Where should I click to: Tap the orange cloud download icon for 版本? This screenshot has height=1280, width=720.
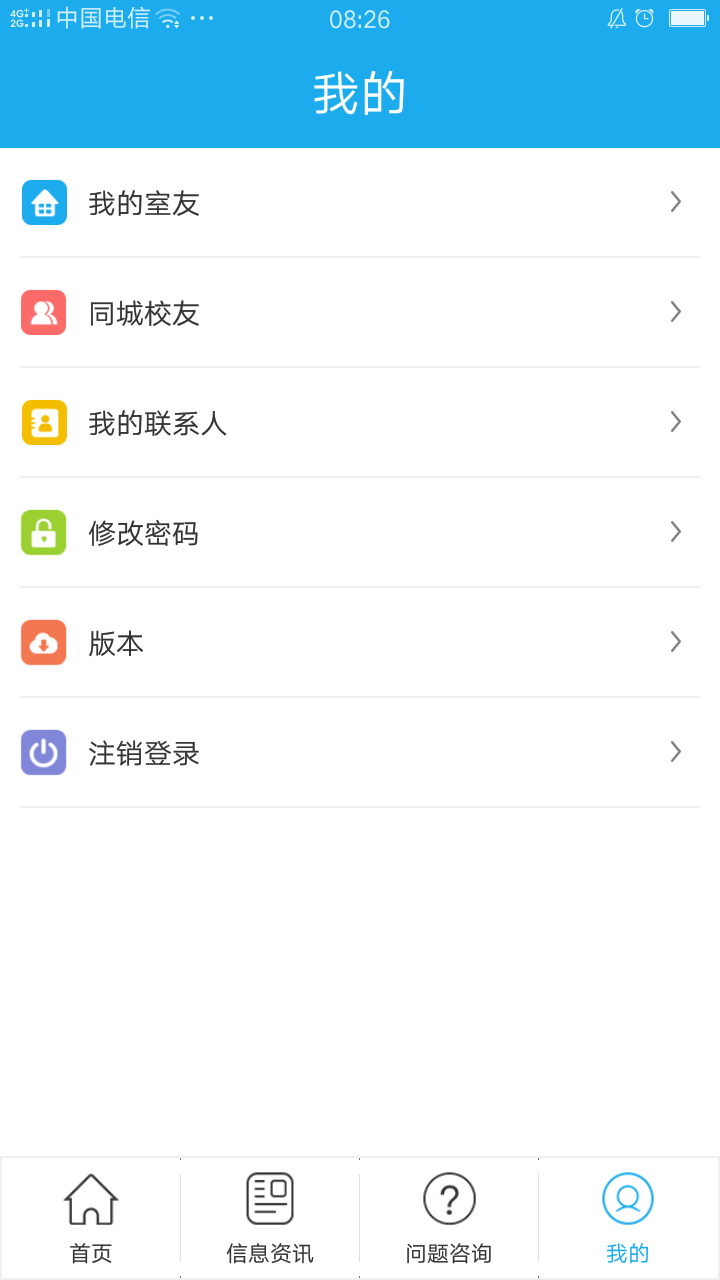coord(44,642)
